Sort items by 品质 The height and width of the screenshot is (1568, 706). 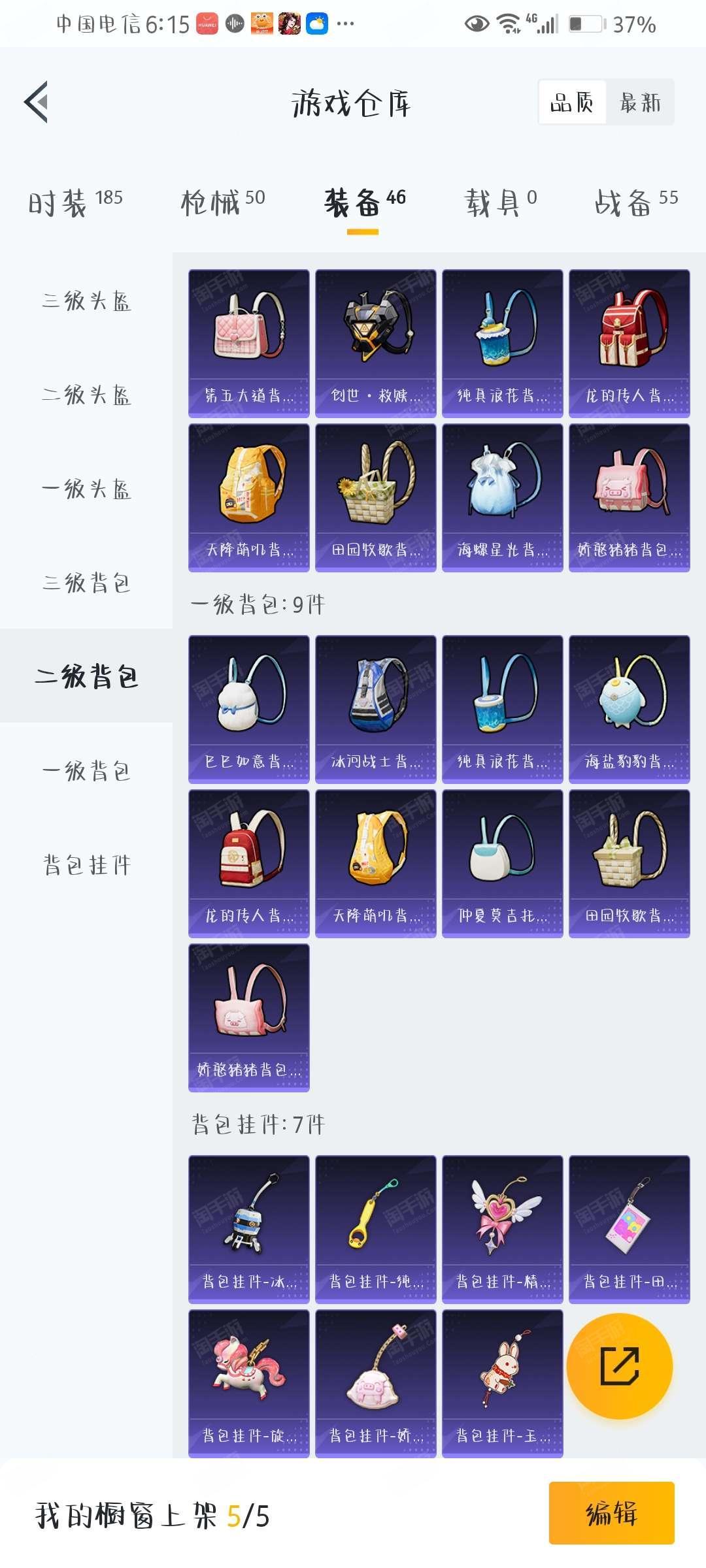(x=572, y=103)
